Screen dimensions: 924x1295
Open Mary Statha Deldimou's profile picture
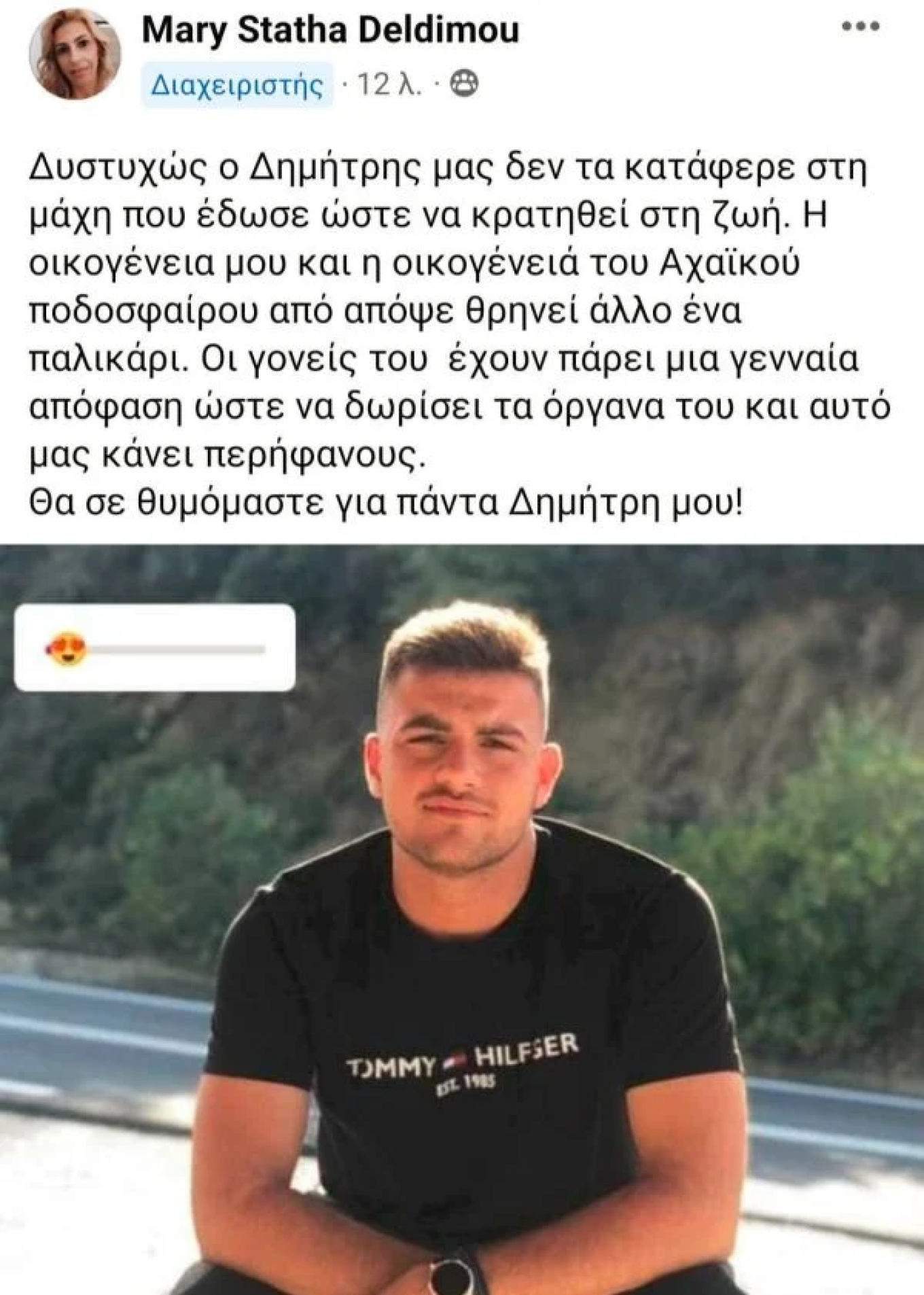pyautogui.click(x=75, y=54)
